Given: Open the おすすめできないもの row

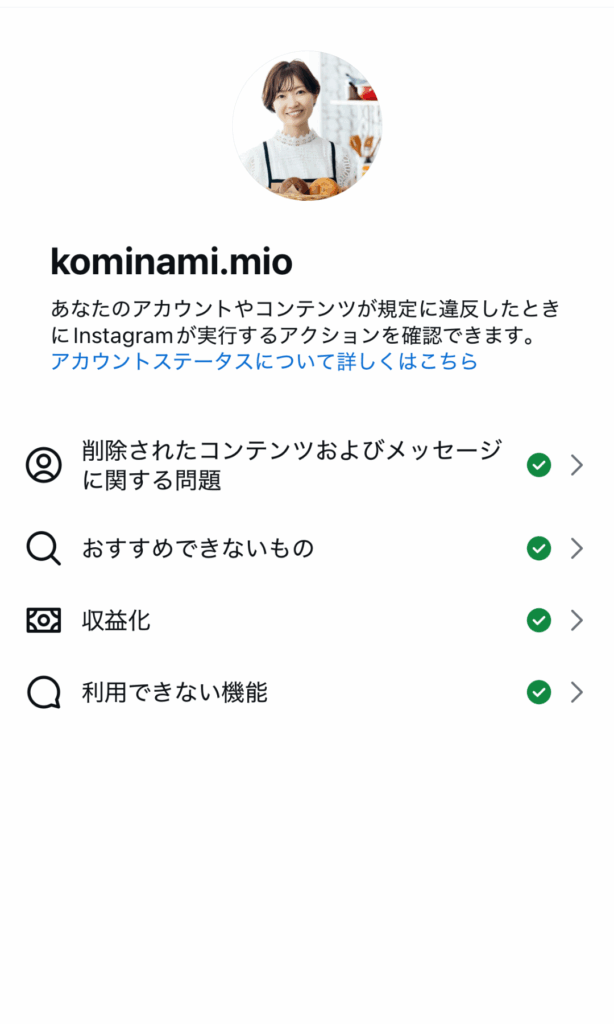Looking at the screenshot, I should coord(305,548).
